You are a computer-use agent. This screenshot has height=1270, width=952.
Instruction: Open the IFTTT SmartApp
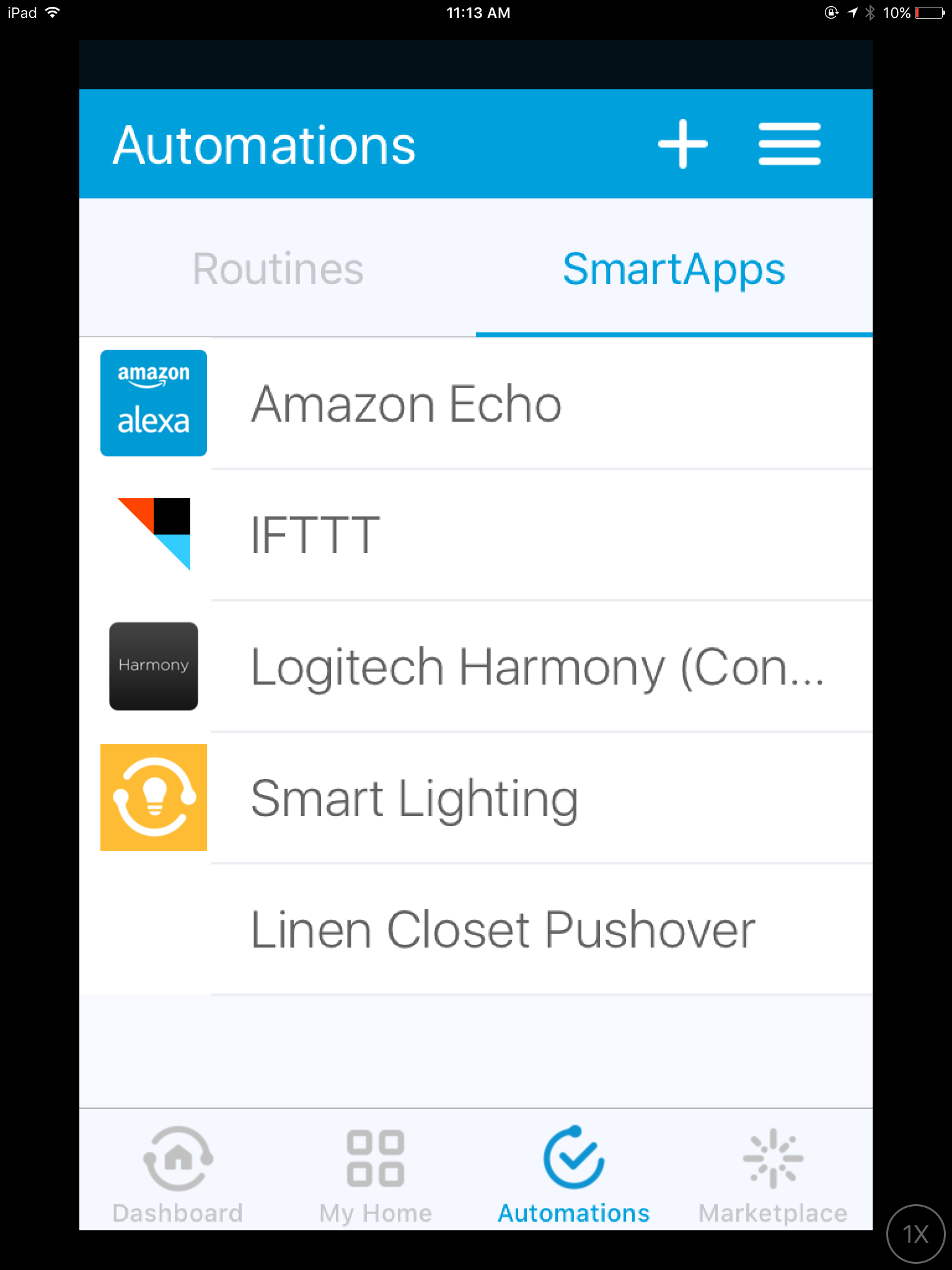click(476, 535)
